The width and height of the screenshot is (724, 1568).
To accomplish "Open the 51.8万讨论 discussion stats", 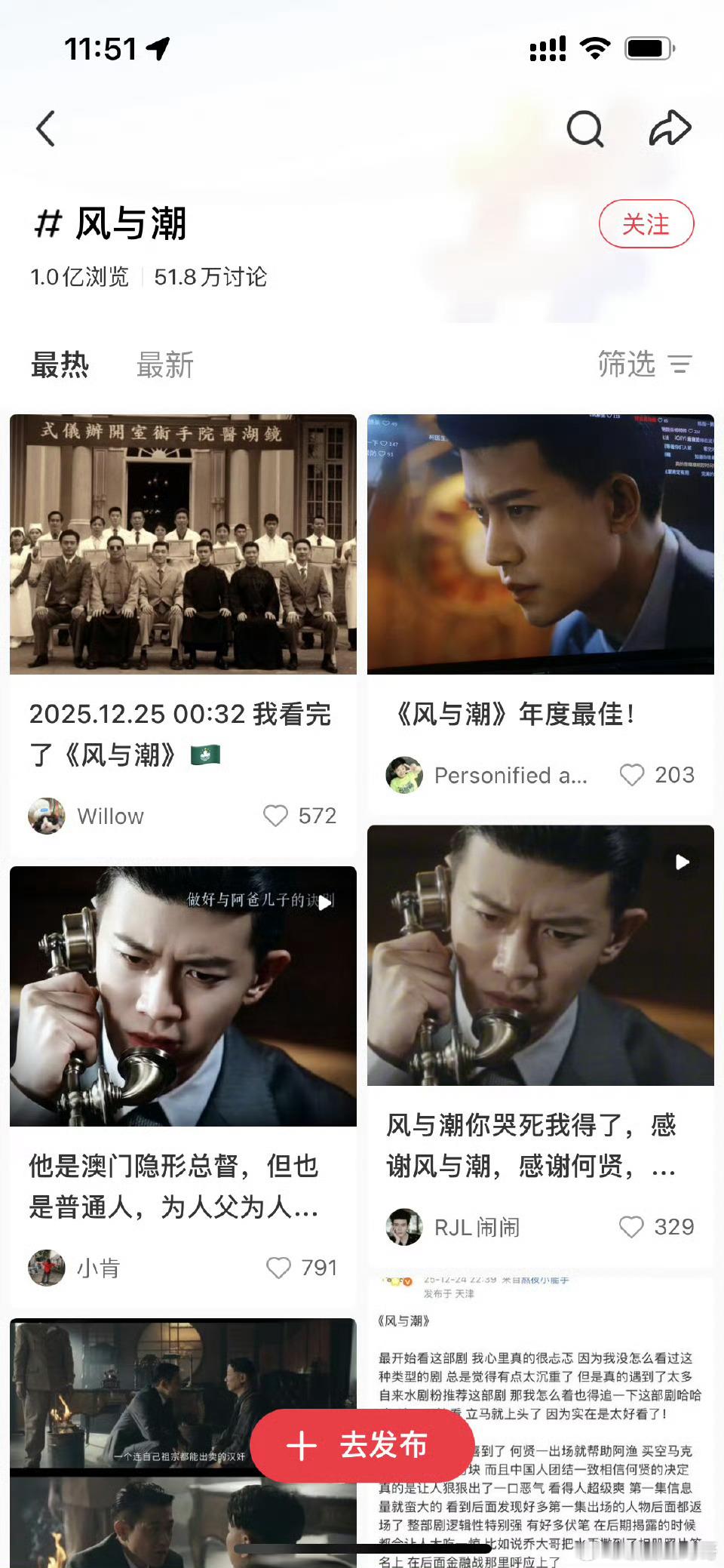I will click(x=210, y=277).
